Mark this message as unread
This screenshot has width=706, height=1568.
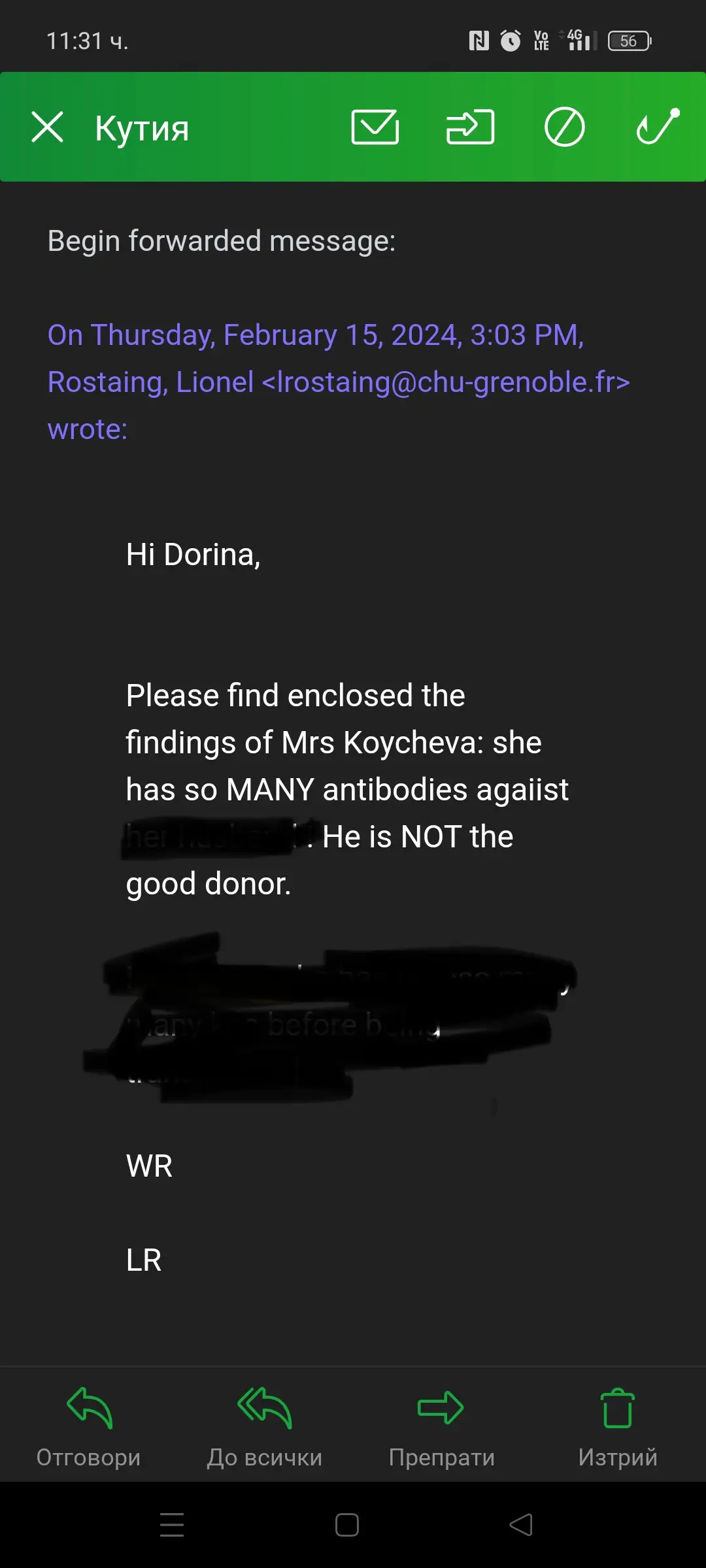tap(375, 127)
